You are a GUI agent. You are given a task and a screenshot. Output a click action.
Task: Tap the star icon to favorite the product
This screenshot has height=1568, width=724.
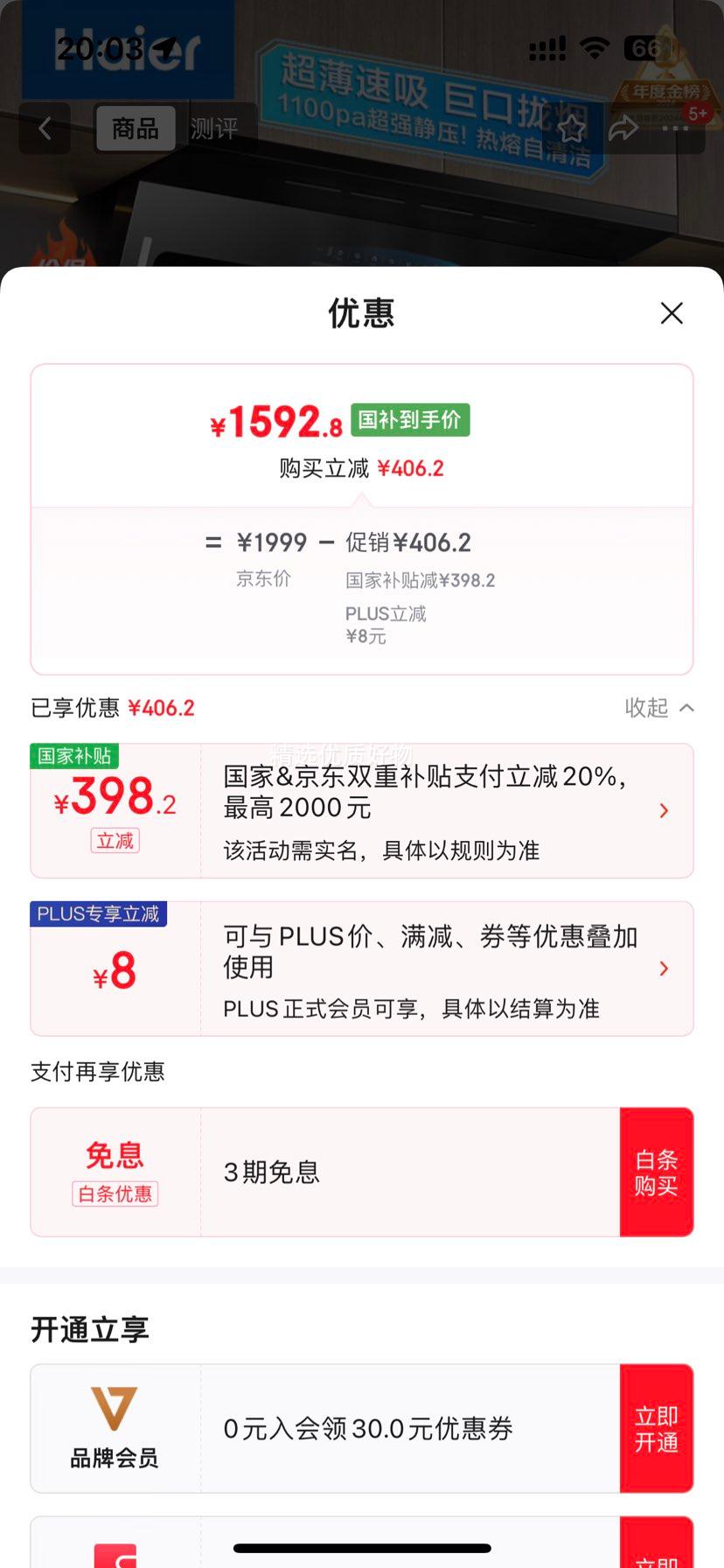571,129
